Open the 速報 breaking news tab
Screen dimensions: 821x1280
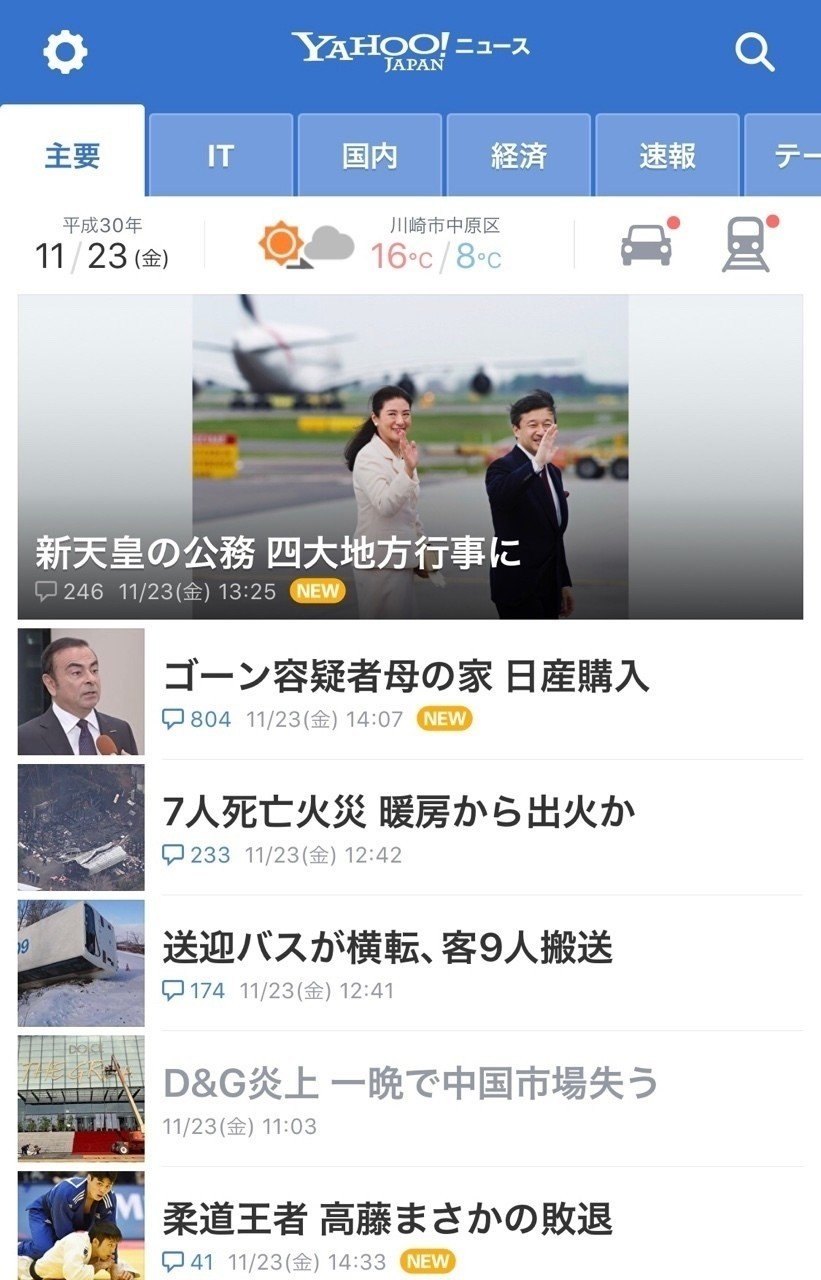click(x=668, y=155)
